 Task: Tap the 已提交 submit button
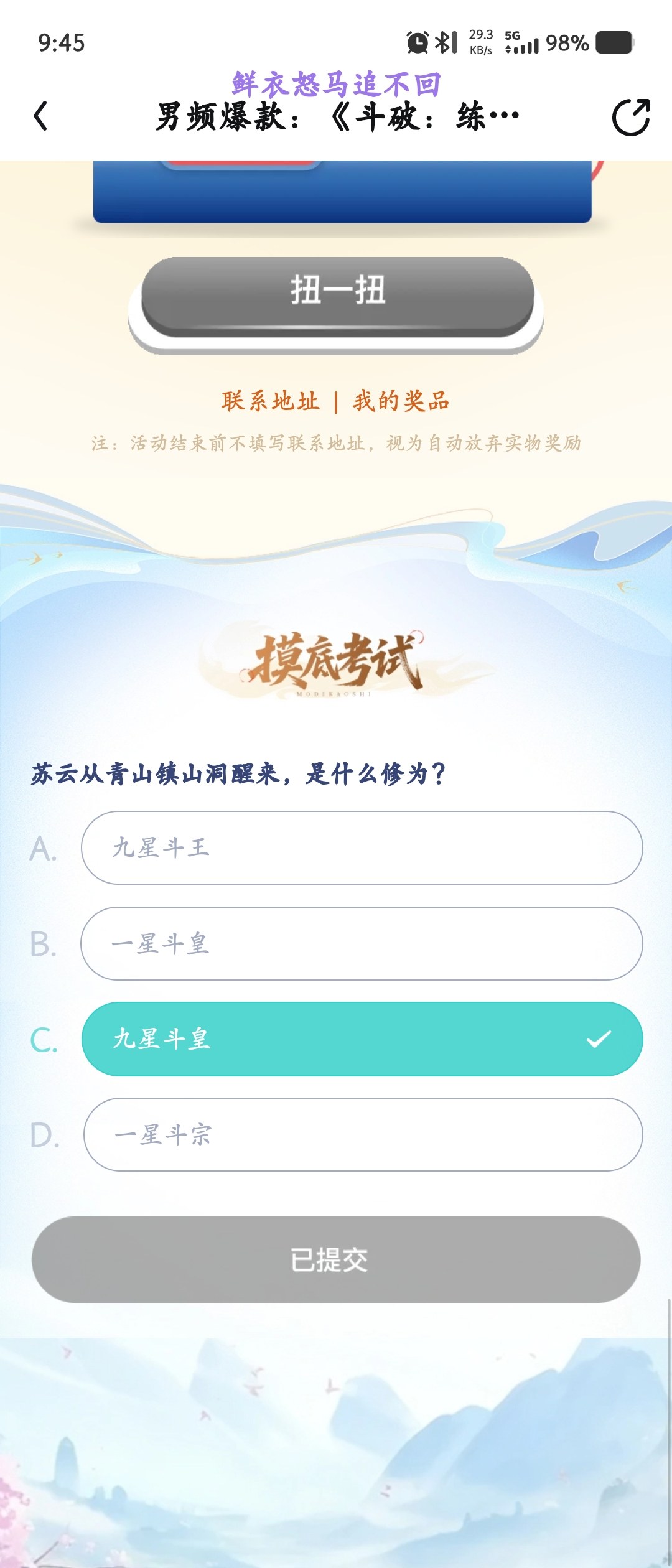pyautogui.click(x=336, y=1260)
